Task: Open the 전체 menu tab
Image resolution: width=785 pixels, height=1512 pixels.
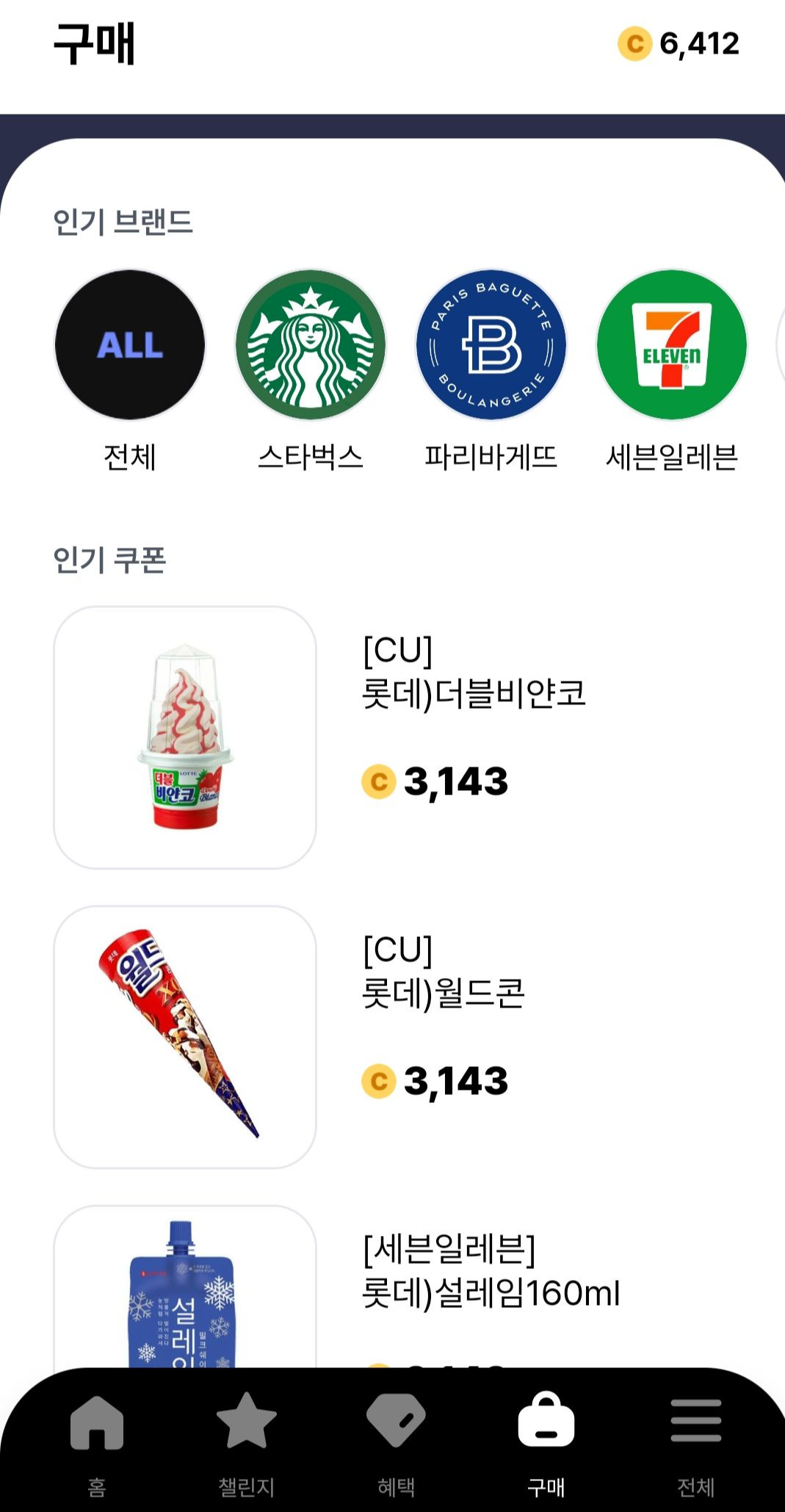Action: [x=695, y=1441]
